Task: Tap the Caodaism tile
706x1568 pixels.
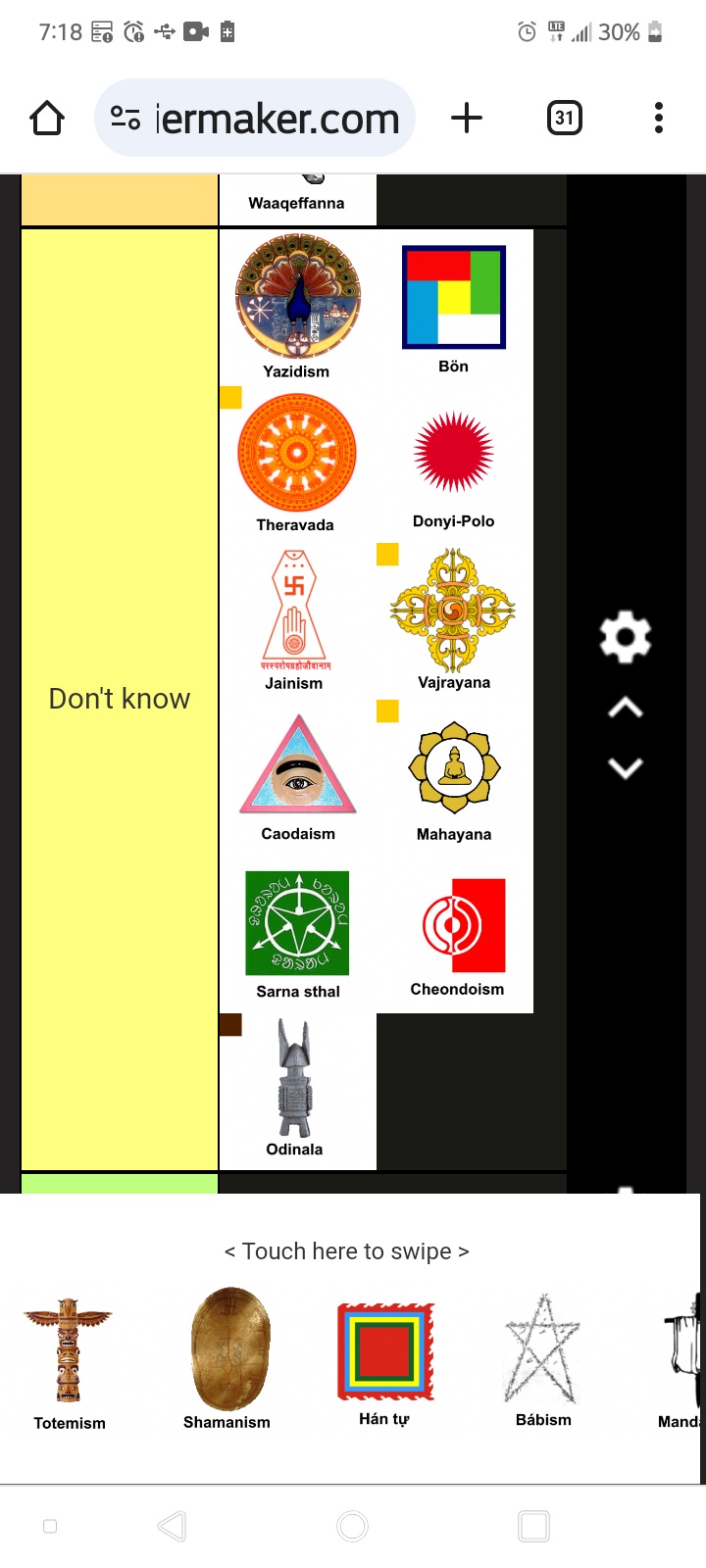Action: 298,776
